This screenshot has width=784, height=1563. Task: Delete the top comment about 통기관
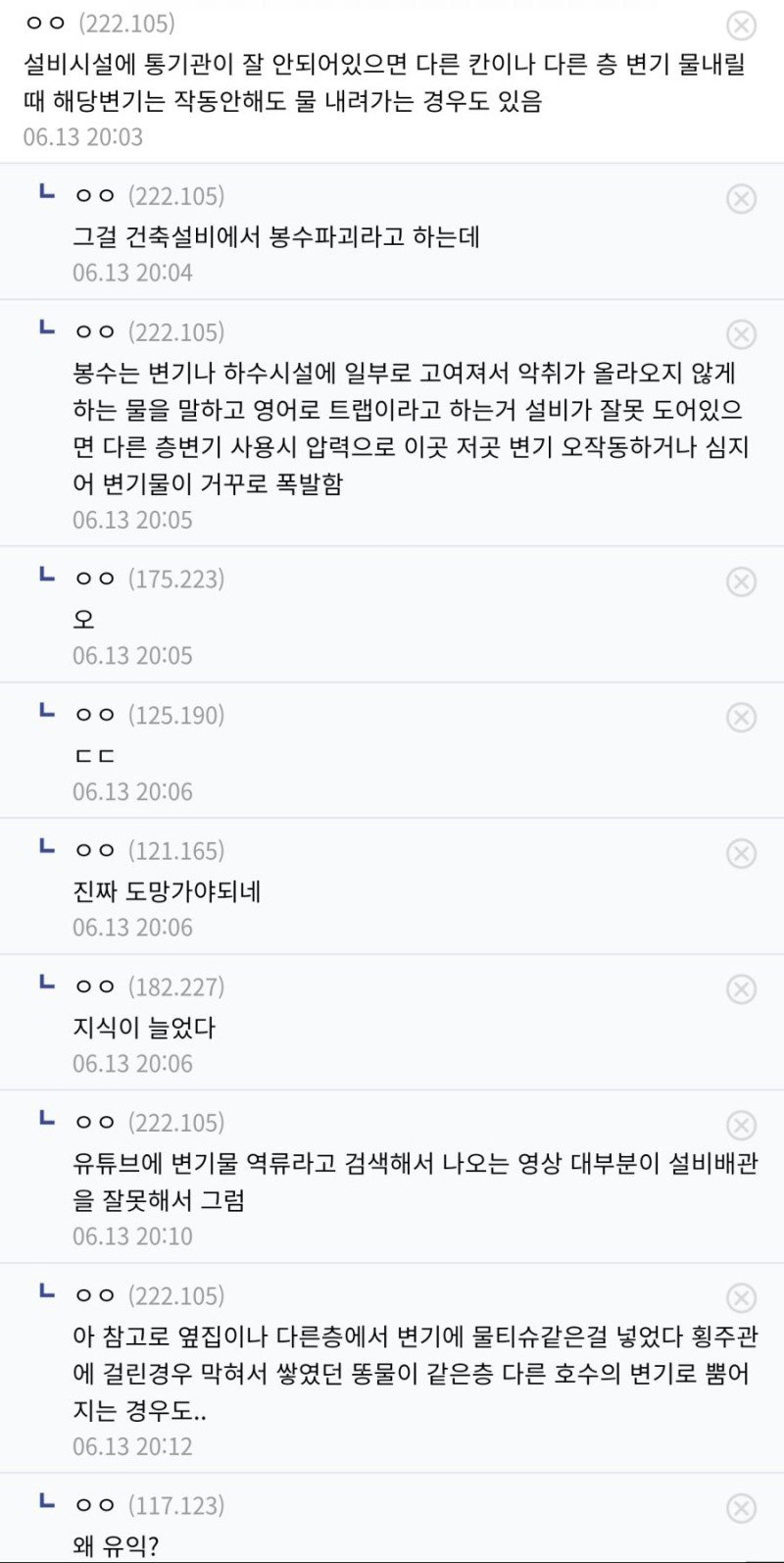coord(741,25)
